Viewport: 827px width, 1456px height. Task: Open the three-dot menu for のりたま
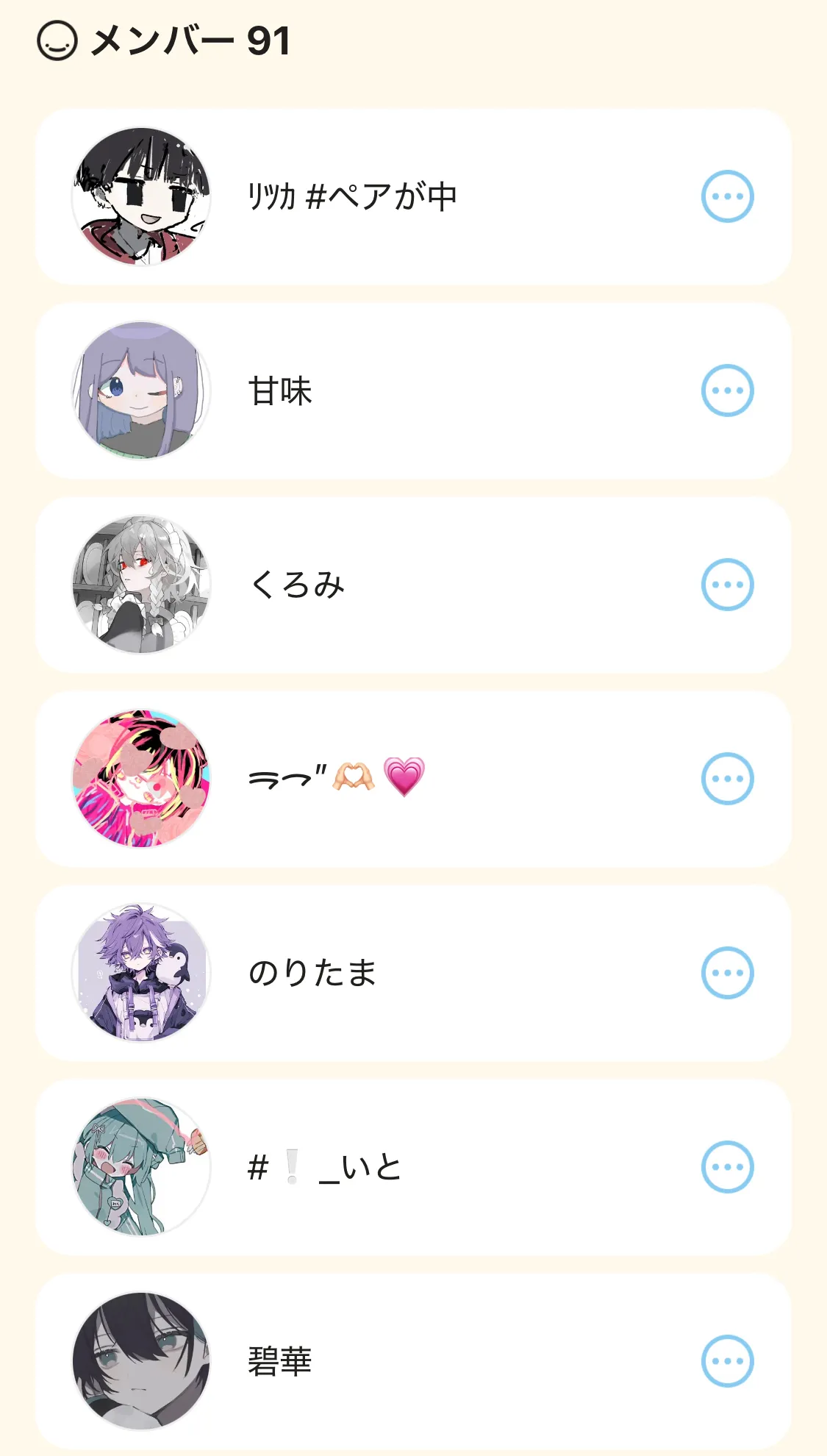(x=727, y=974)
